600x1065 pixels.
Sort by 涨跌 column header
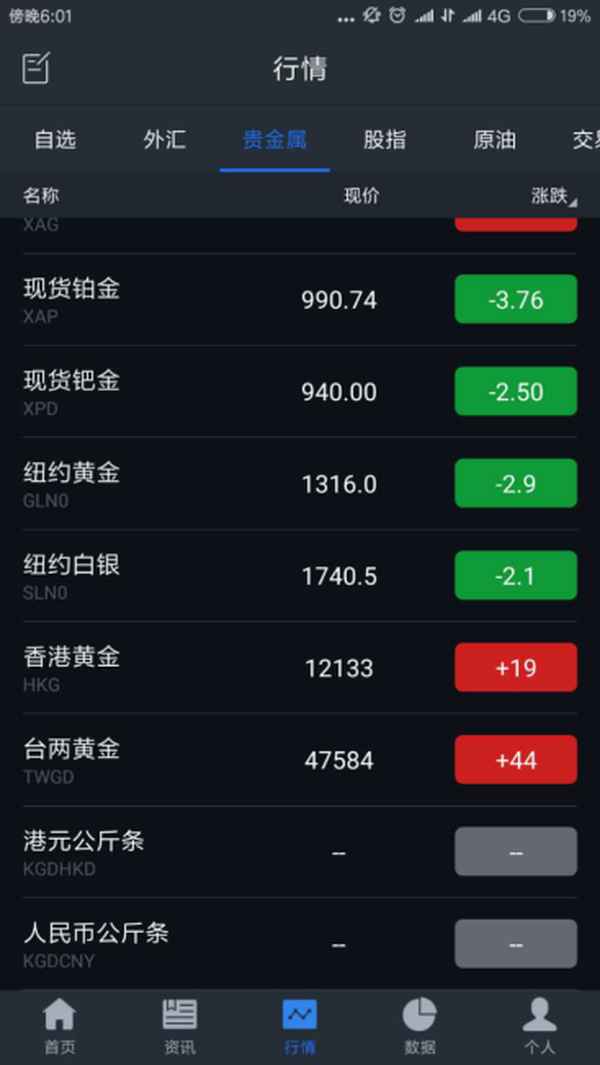tap(553, 196)
